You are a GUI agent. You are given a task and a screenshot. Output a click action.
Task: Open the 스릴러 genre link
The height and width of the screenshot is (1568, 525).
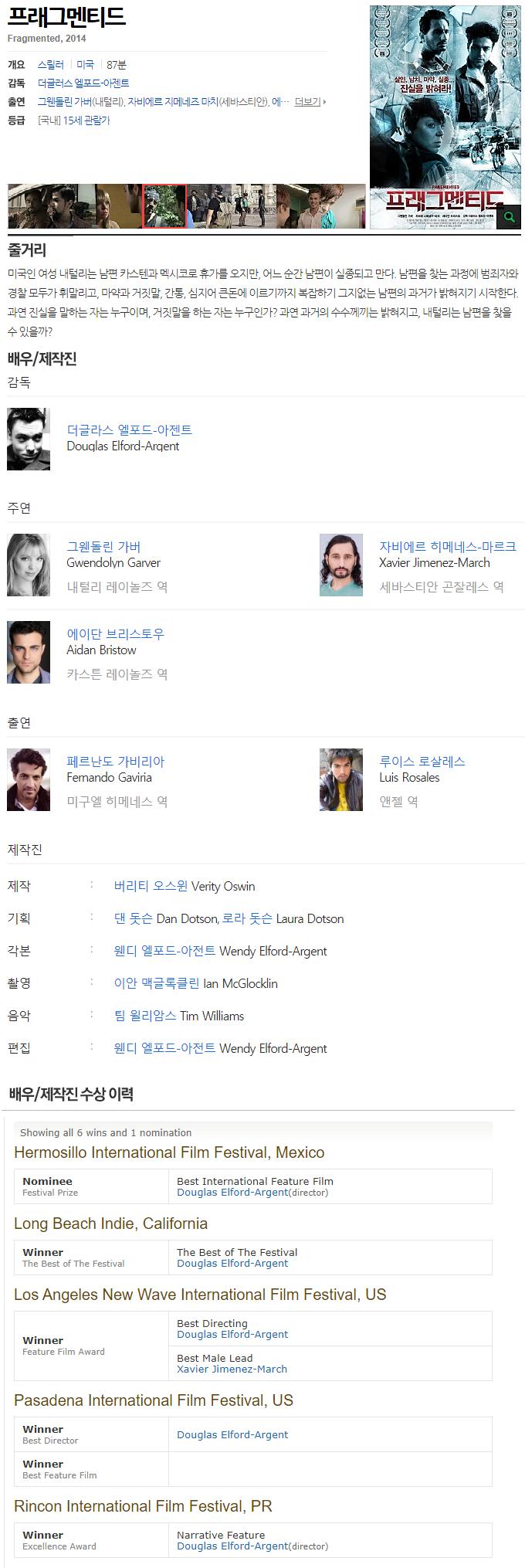click(x=51, y=65)
